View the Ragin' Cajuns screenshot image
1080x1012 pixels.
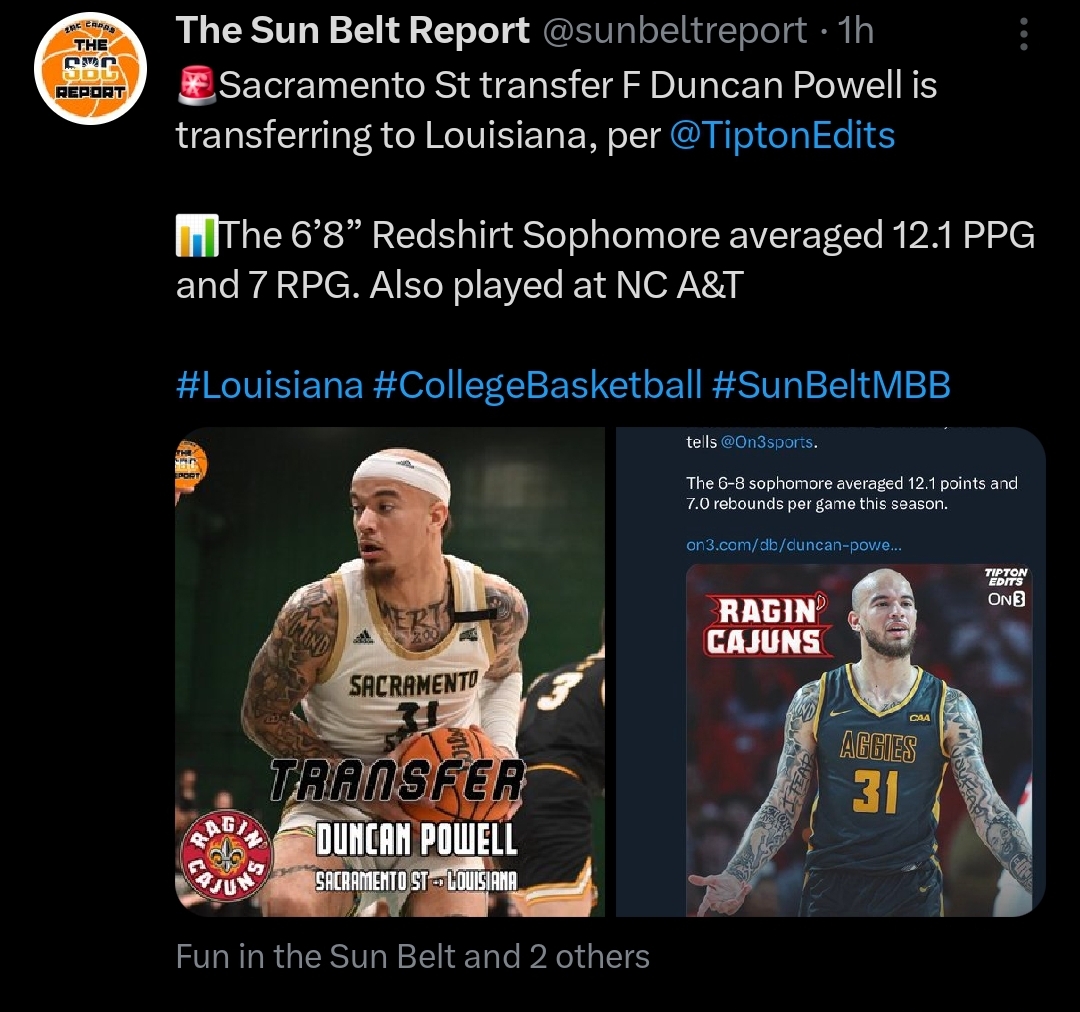(830, 671)
